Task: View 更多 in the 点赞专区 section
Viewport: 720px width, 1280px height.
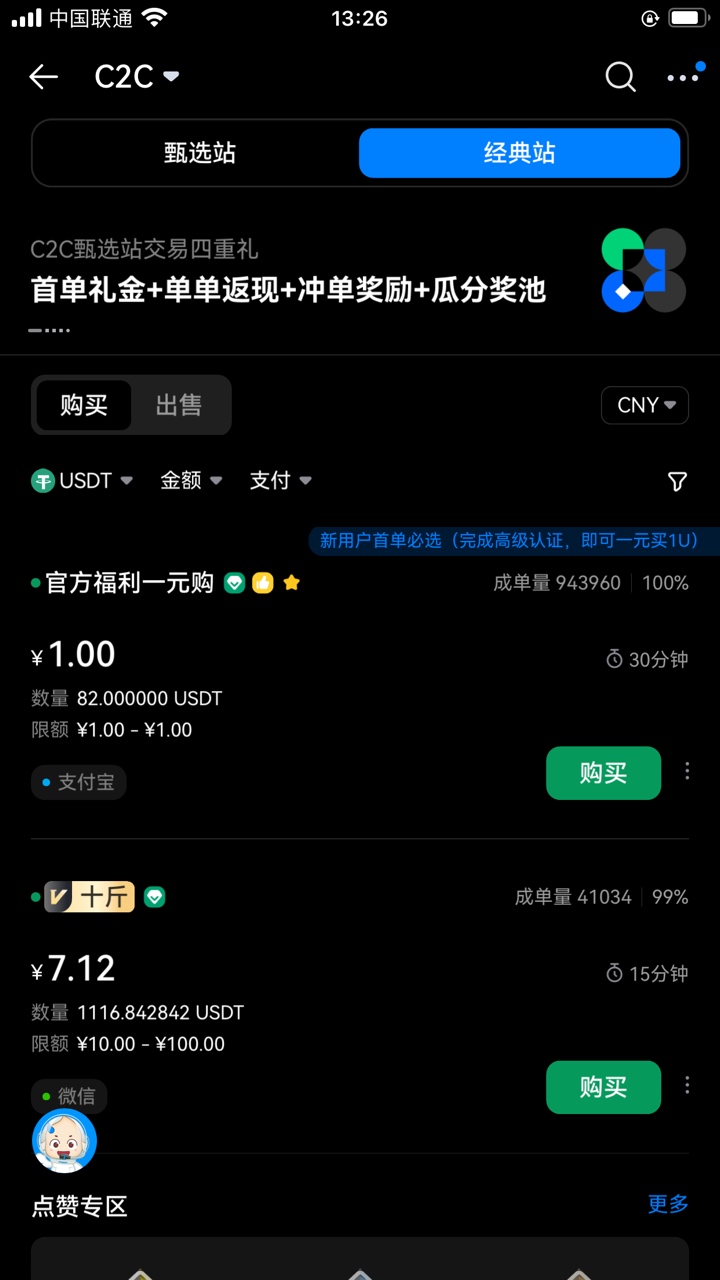Action: pyautogui.click(x=668, y=1204)
